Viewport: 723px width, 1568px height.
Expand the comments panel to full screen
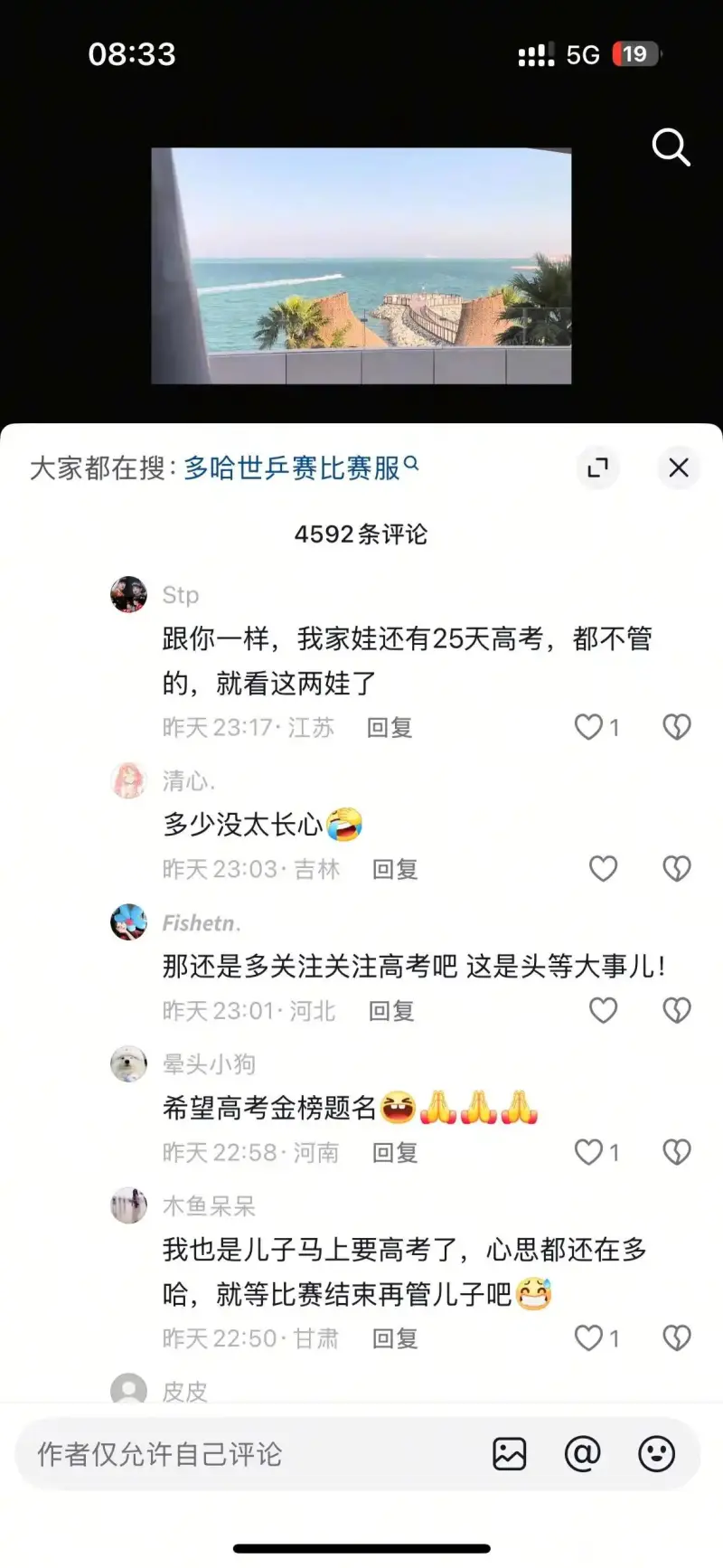pyautogui.click(x=597, y=468)
